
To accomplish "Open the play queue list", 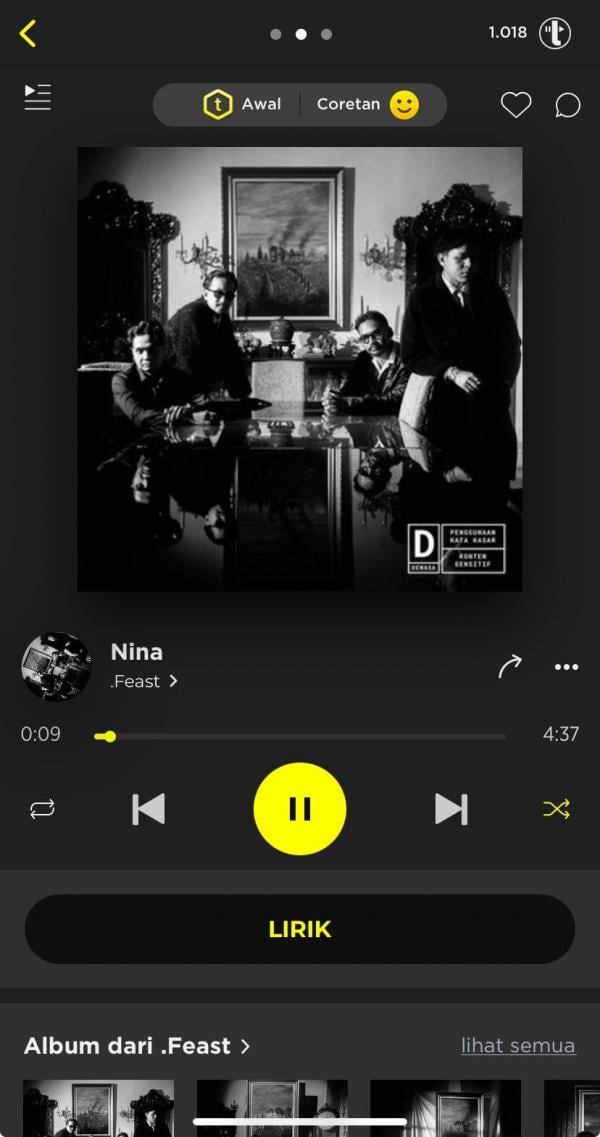I will (x=38, y=97).
